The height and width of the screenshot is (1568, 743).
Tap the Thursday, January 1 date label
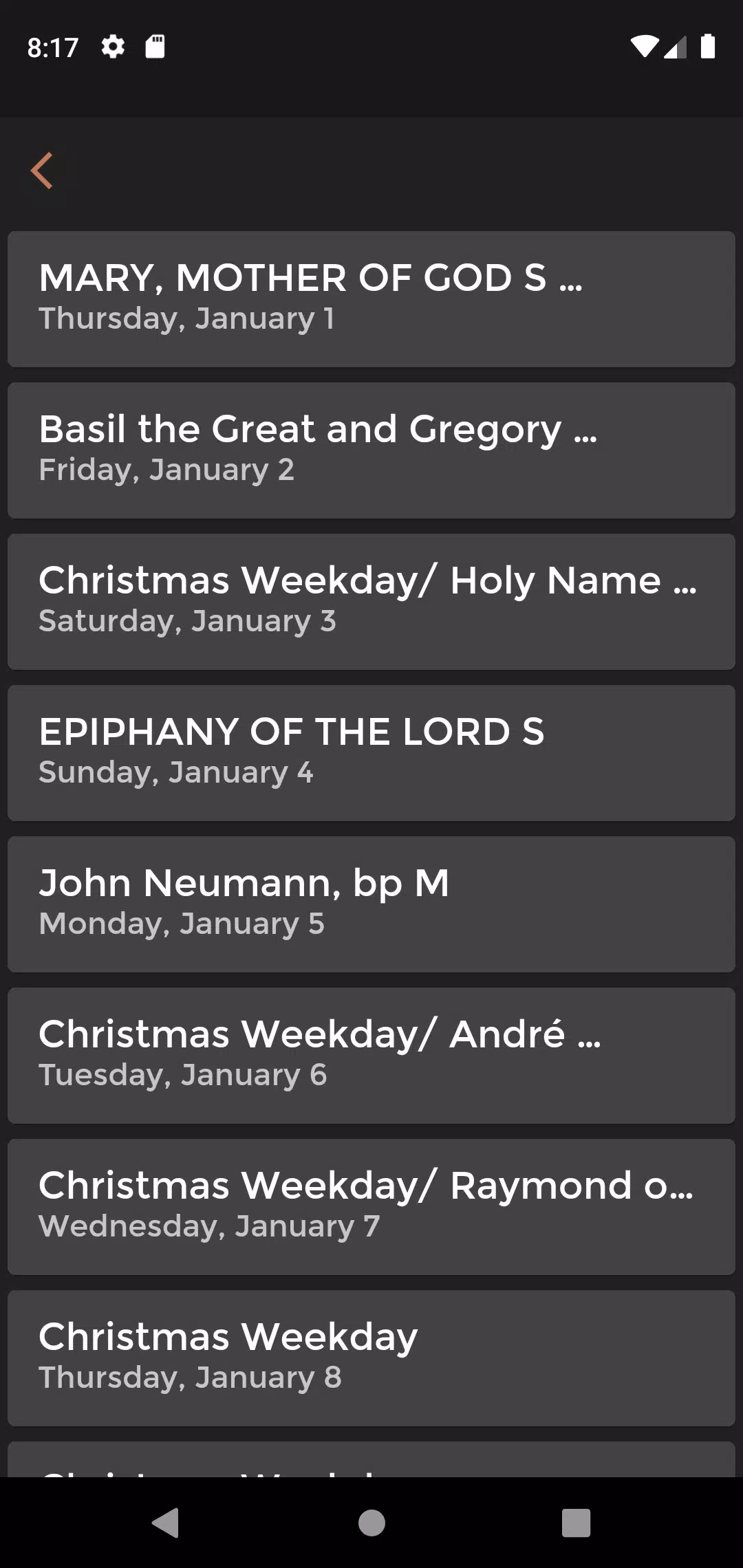(186, 318)
